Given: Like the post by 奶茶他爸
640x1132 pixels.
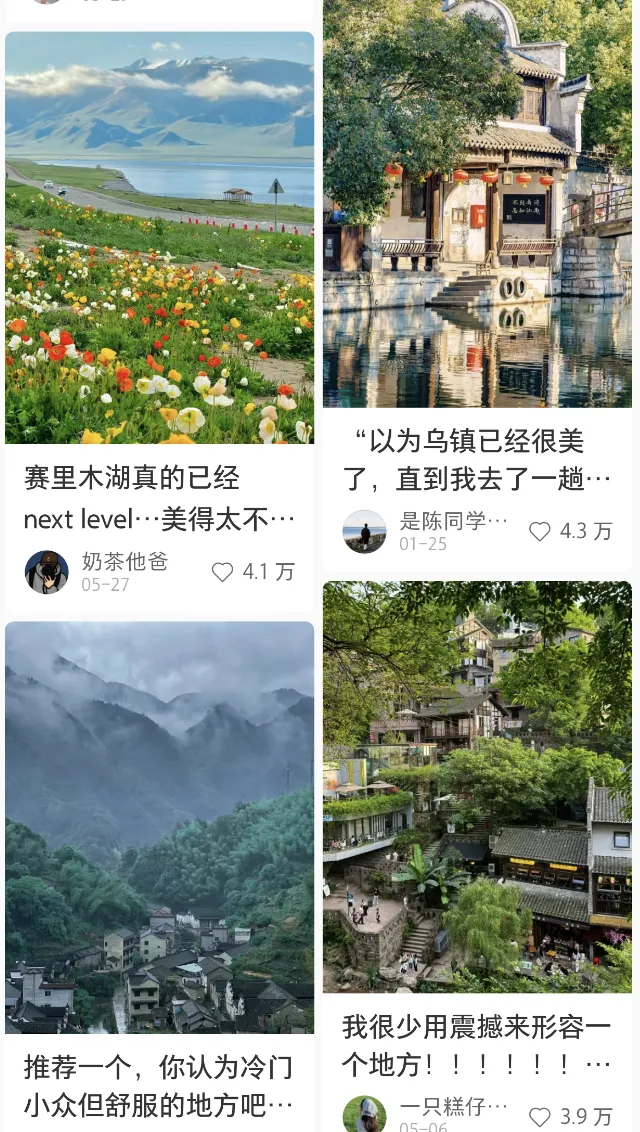Looking at the screenshot, I should coord(222,572).
